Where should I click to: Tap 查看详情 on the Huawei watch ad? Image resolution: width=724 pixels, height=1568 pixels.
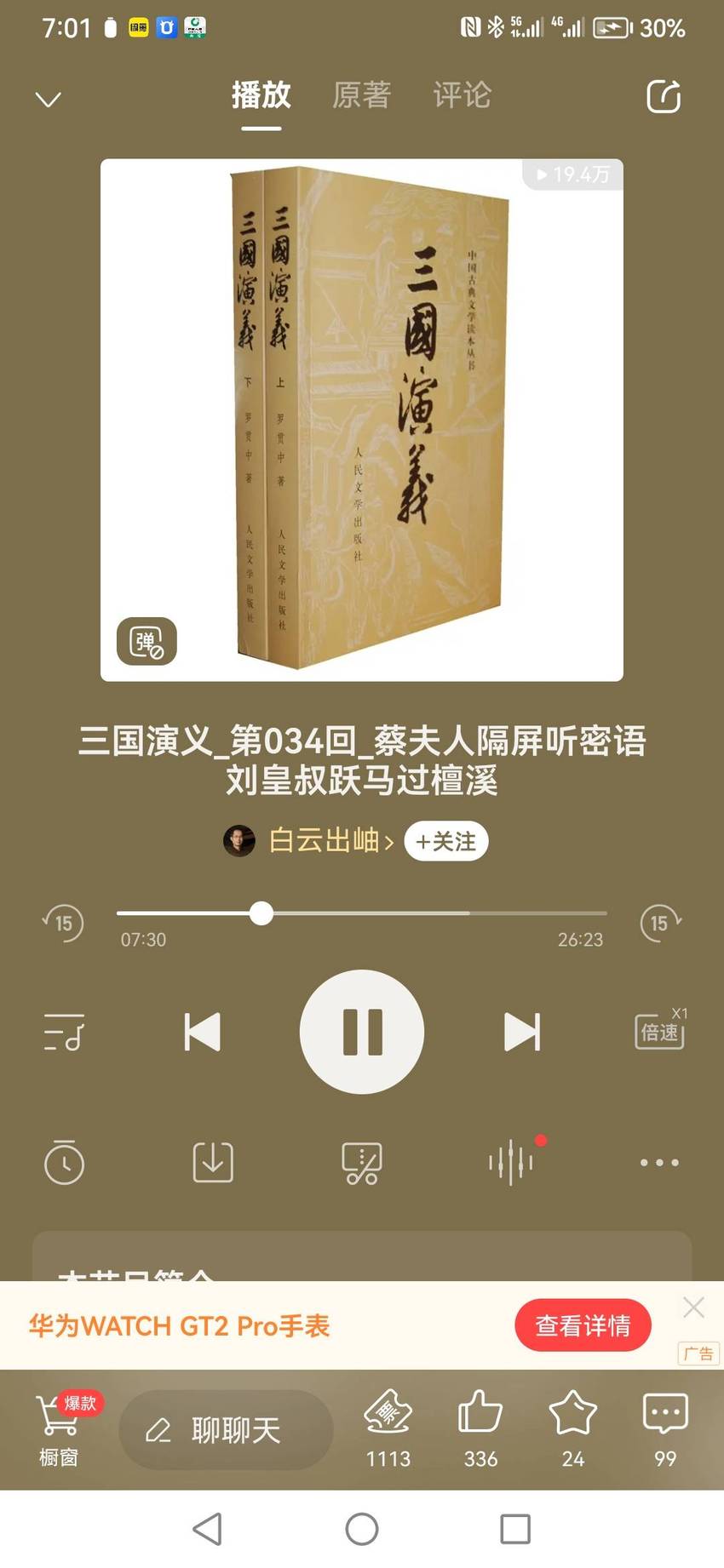tap(583, 1325)
